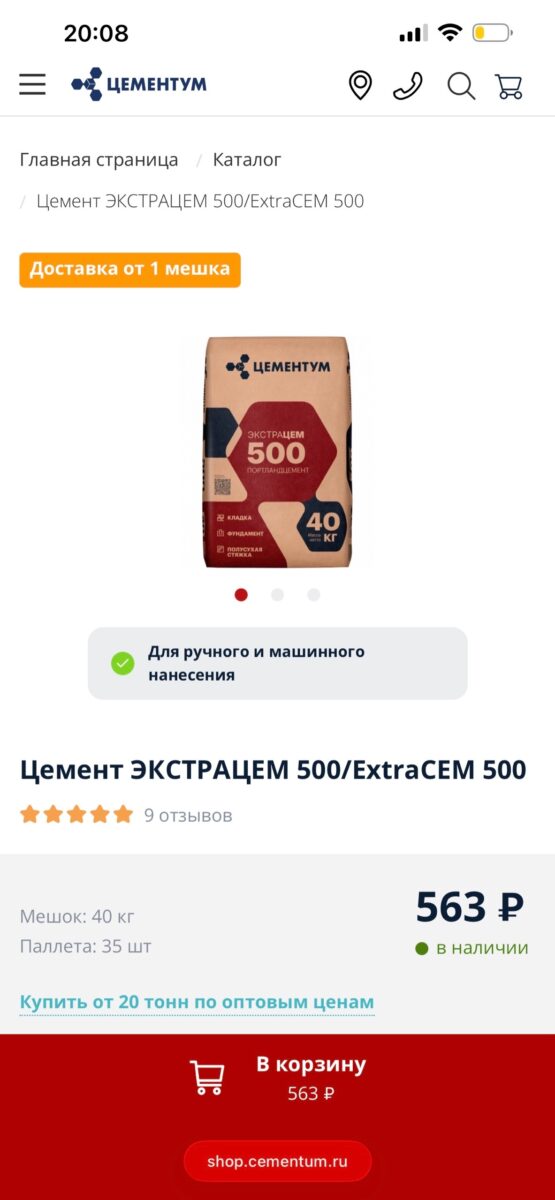
Task: Open the location pin icon
Action: (360, 86)
